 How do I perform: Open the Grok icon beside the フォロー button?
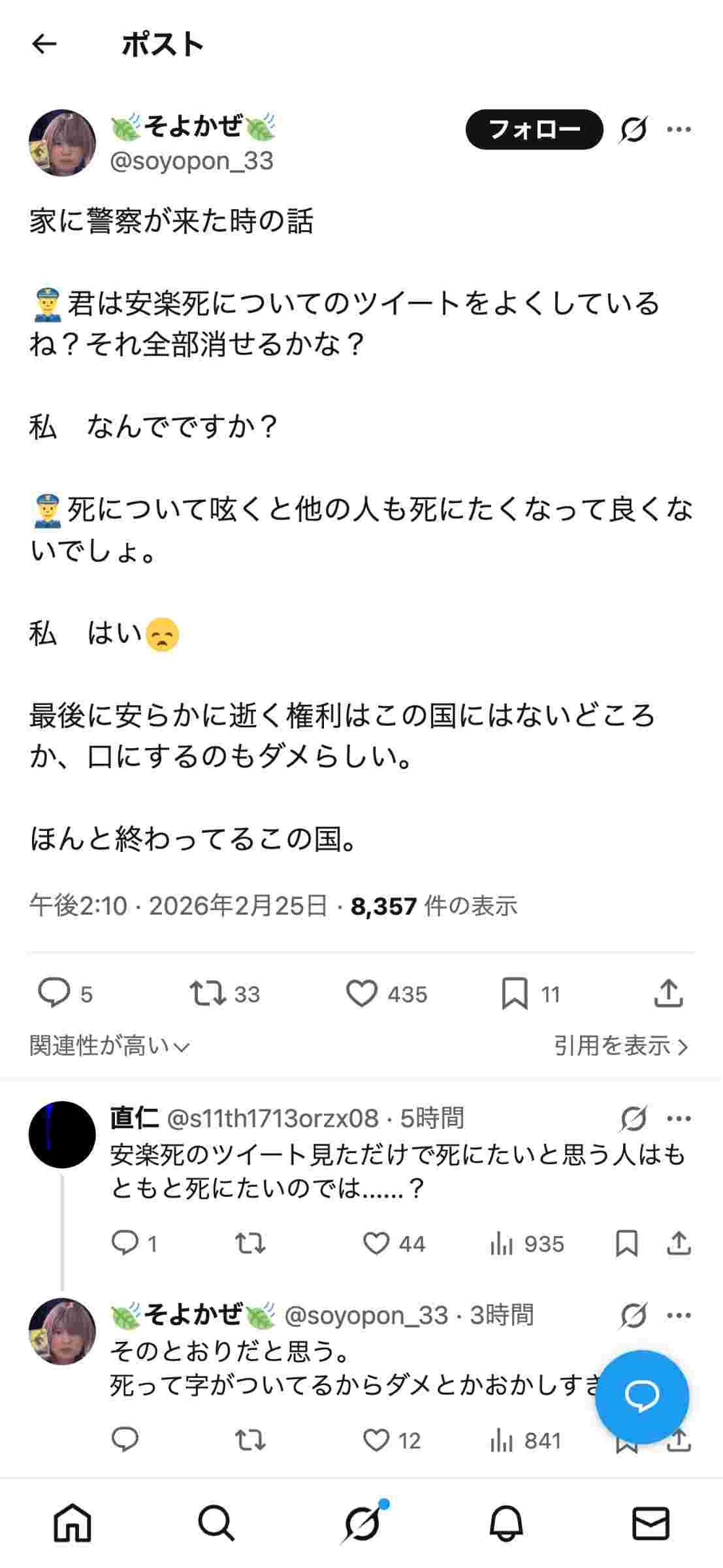tap(634, 129)
